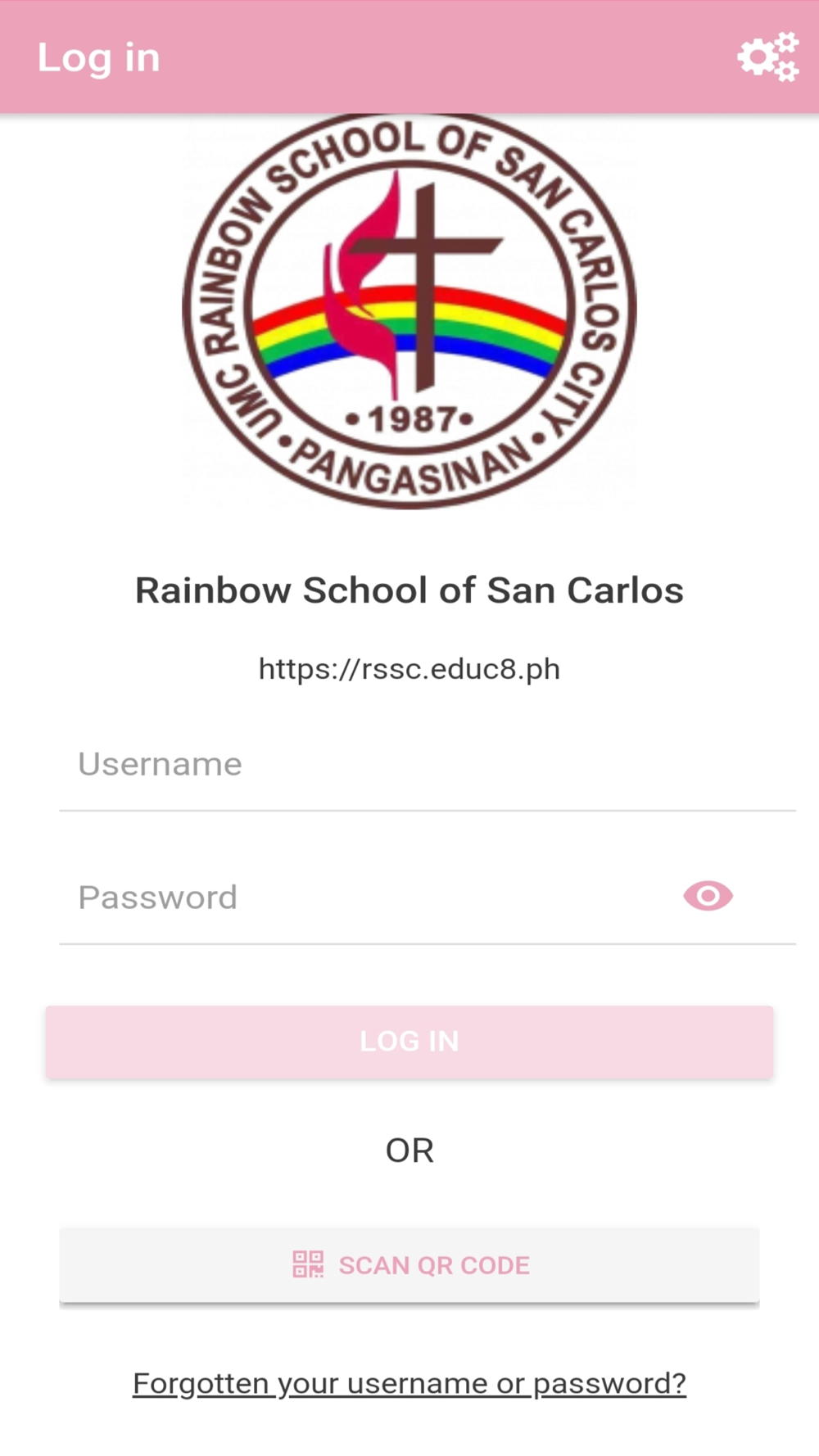Focus the Username field
The height and width of the screenshot is (1456, 819).
pyautogui.click(x=428, y=765)
